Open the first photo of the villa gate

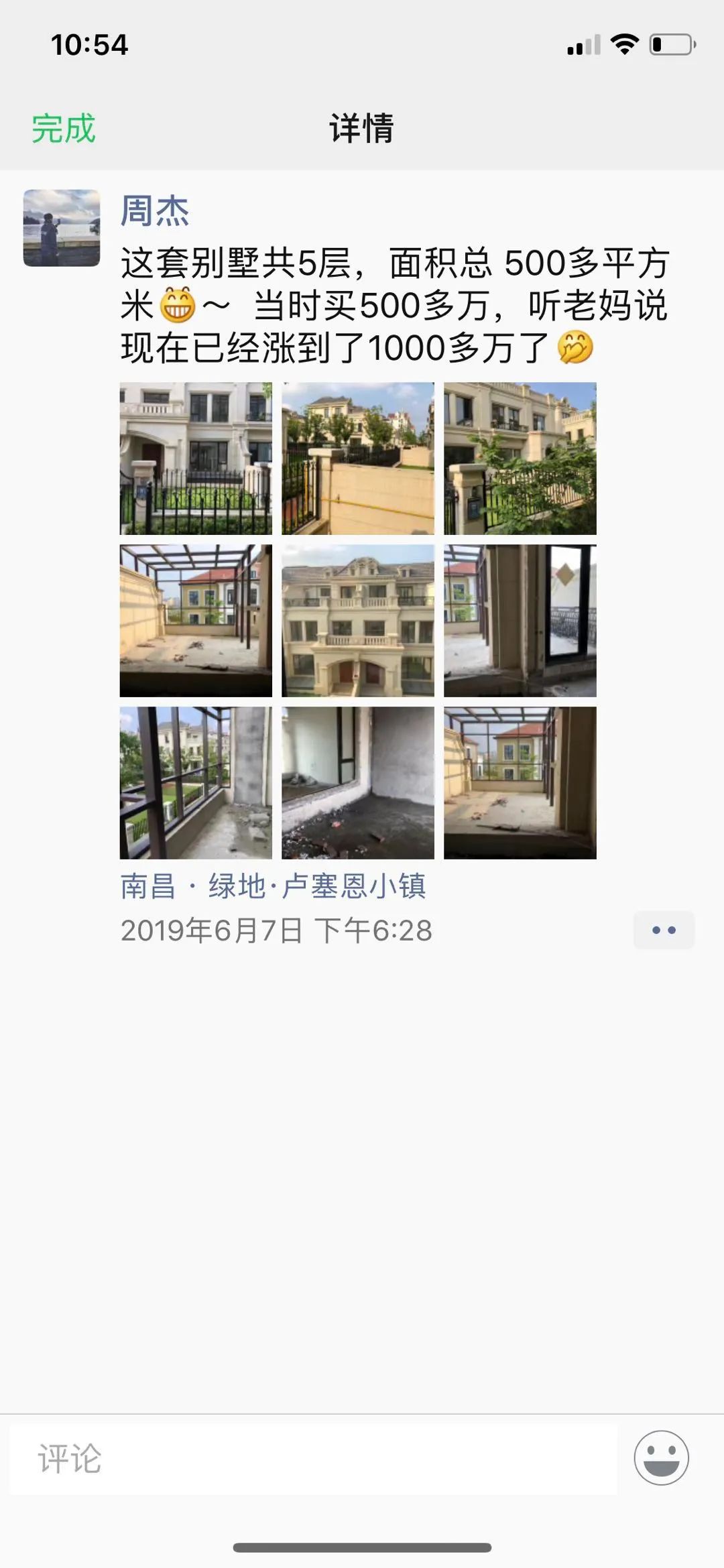[x=196, y=459]
